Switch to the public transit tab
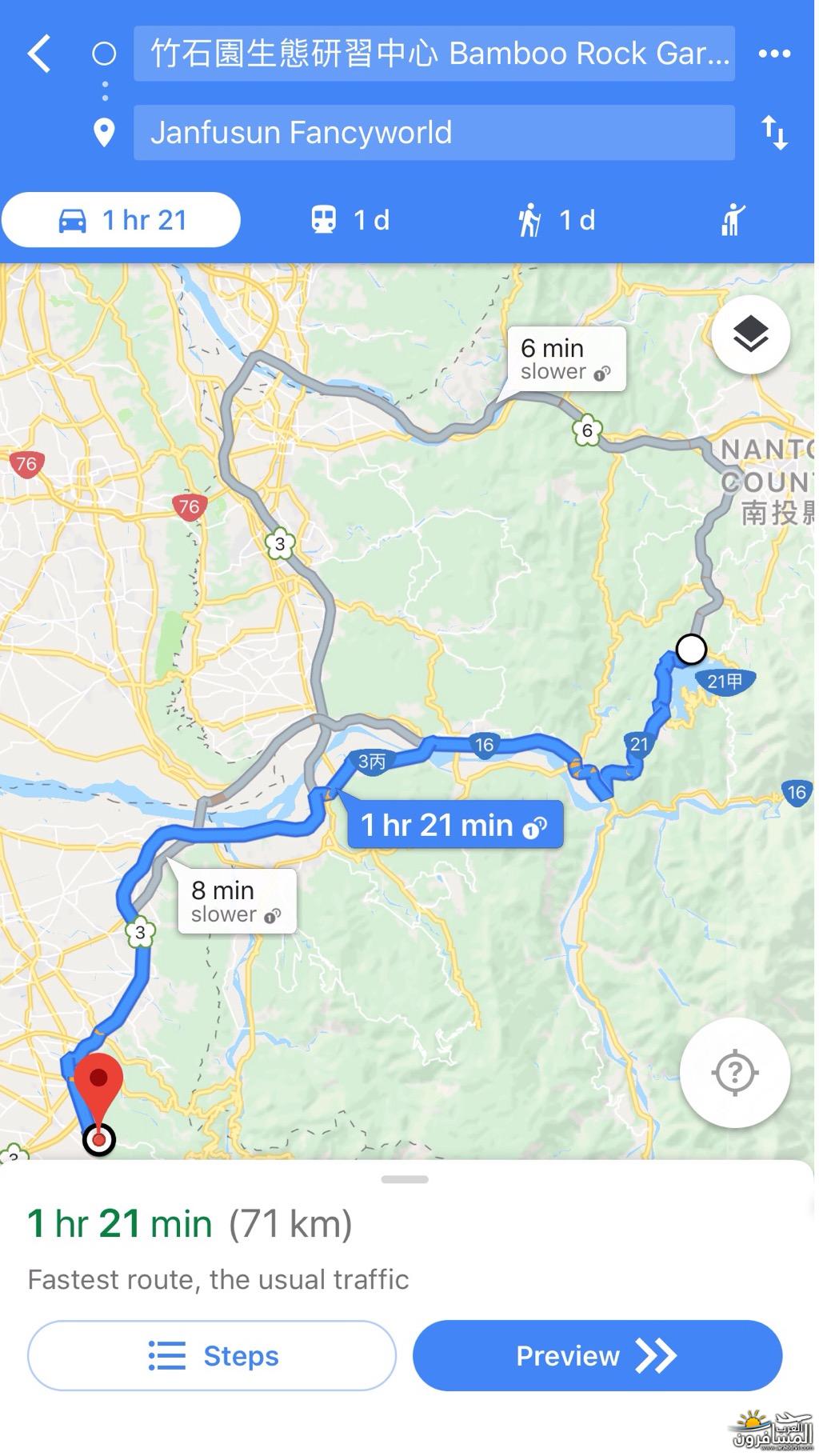Image resolution: width=819 pixels, height=1456 pixels. click(x=350, y=220)
